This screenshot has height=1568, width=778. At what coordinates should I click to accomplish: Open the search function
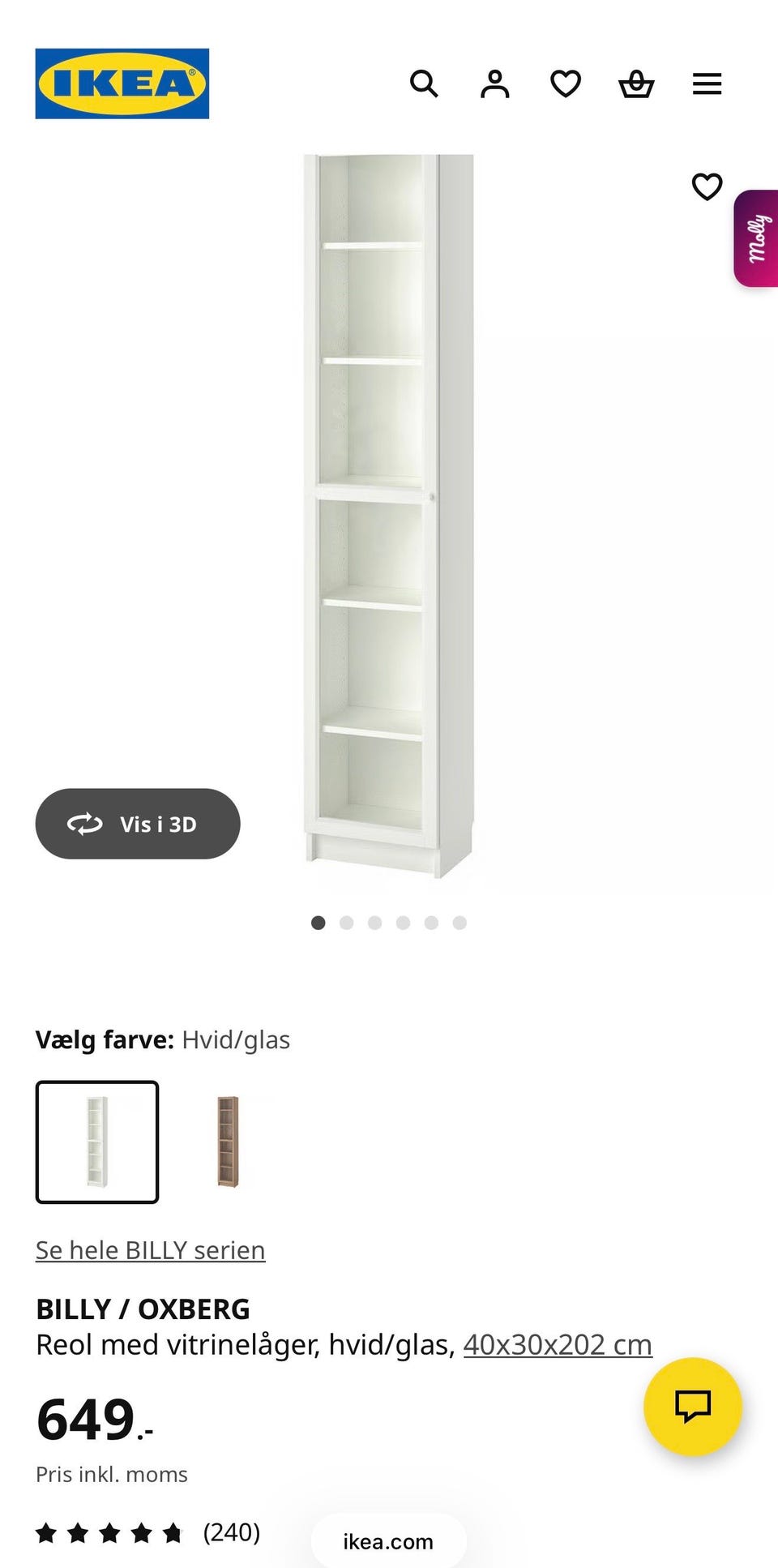425,84
